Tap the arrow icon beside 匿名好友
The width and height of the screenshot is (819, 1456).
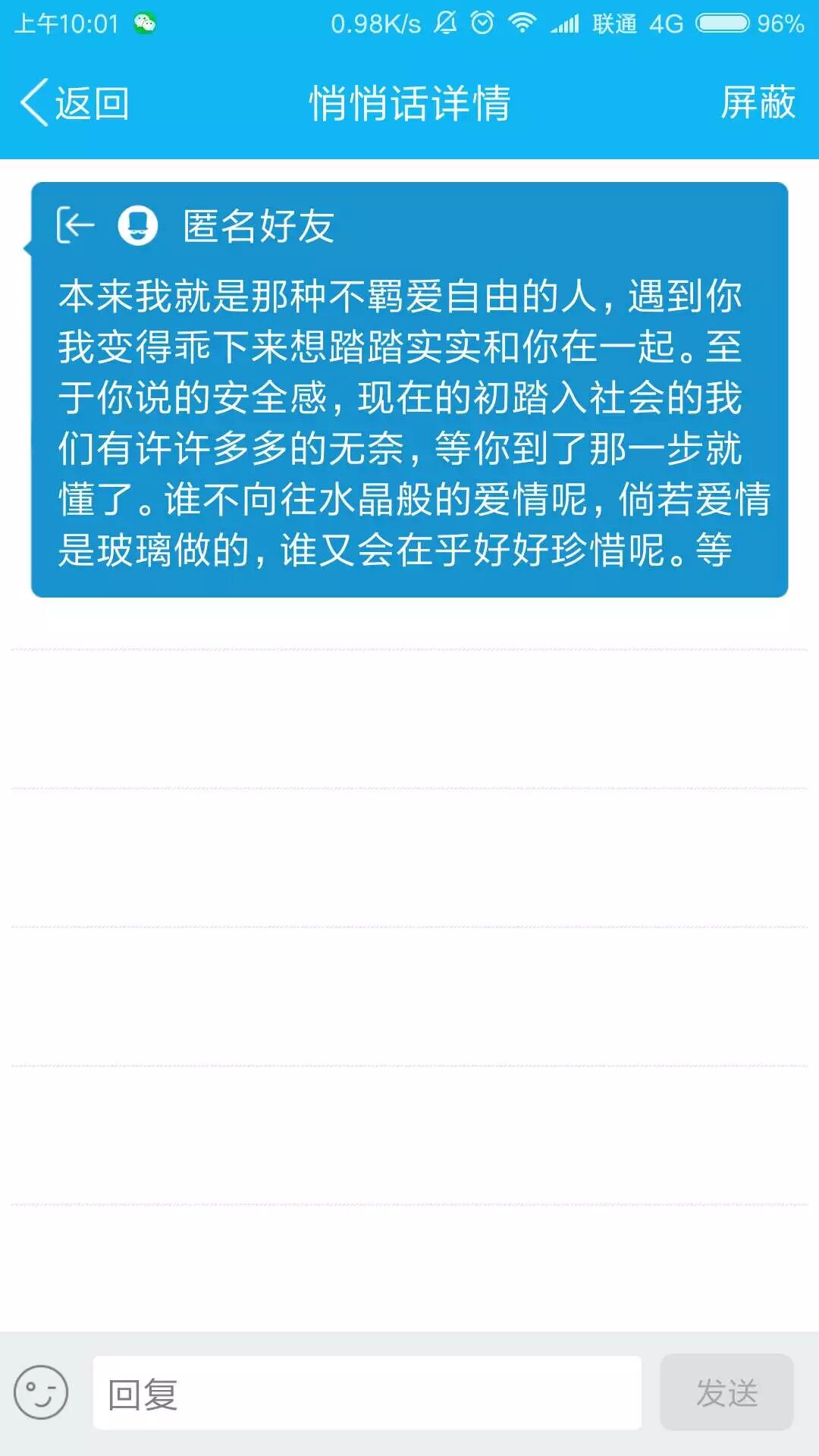point(76,225)
